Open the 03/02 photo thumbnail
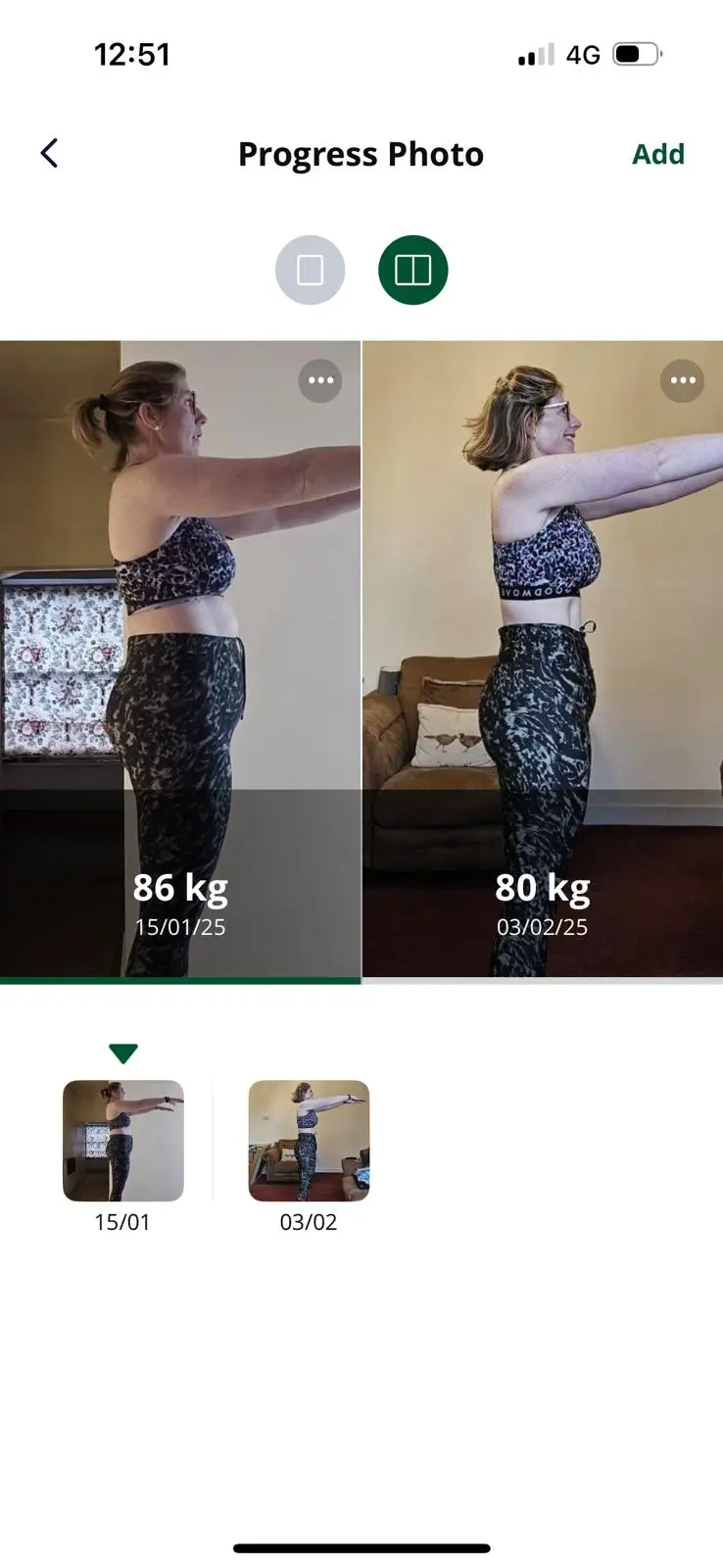 (x=308, y=1140)
